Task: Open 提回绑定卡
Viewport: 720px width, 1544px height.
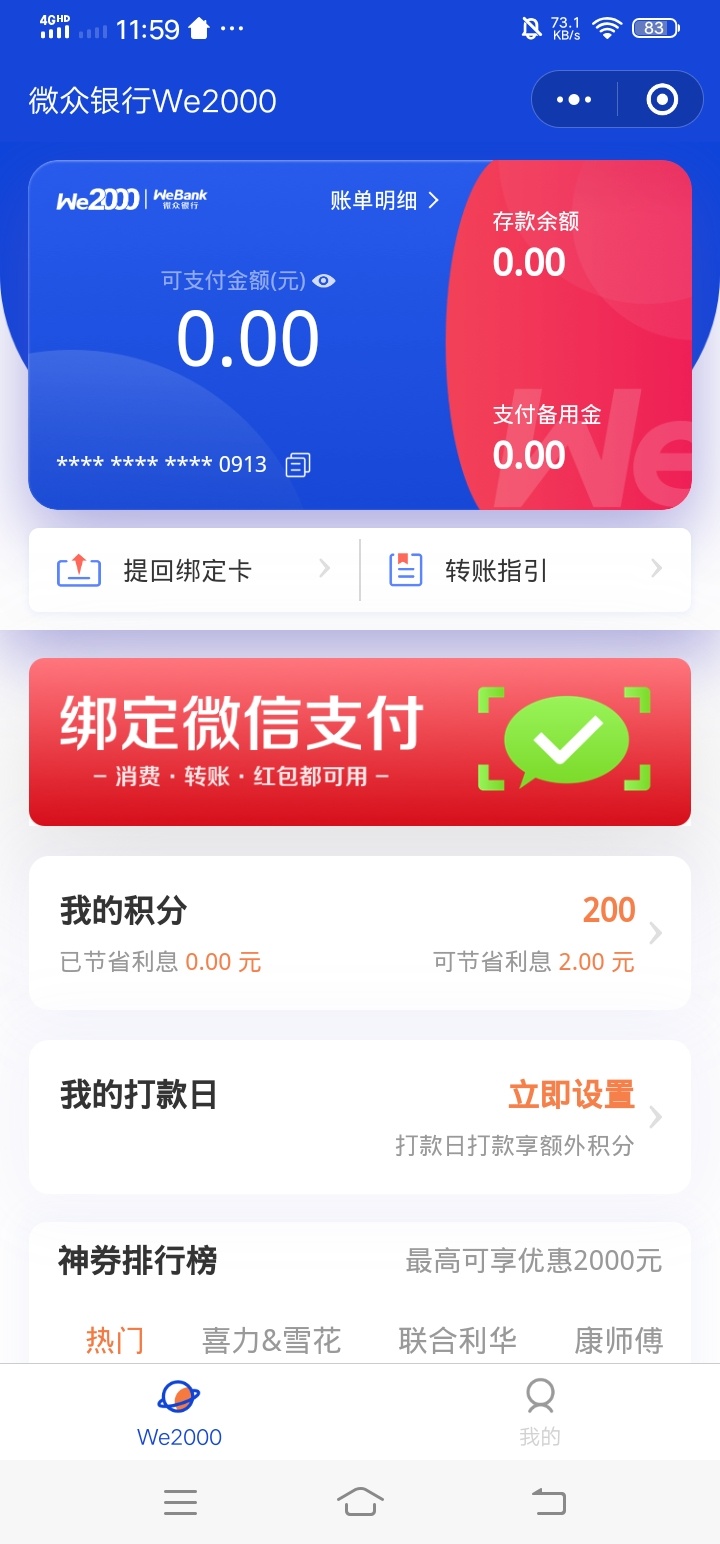Action: [194, 570]
